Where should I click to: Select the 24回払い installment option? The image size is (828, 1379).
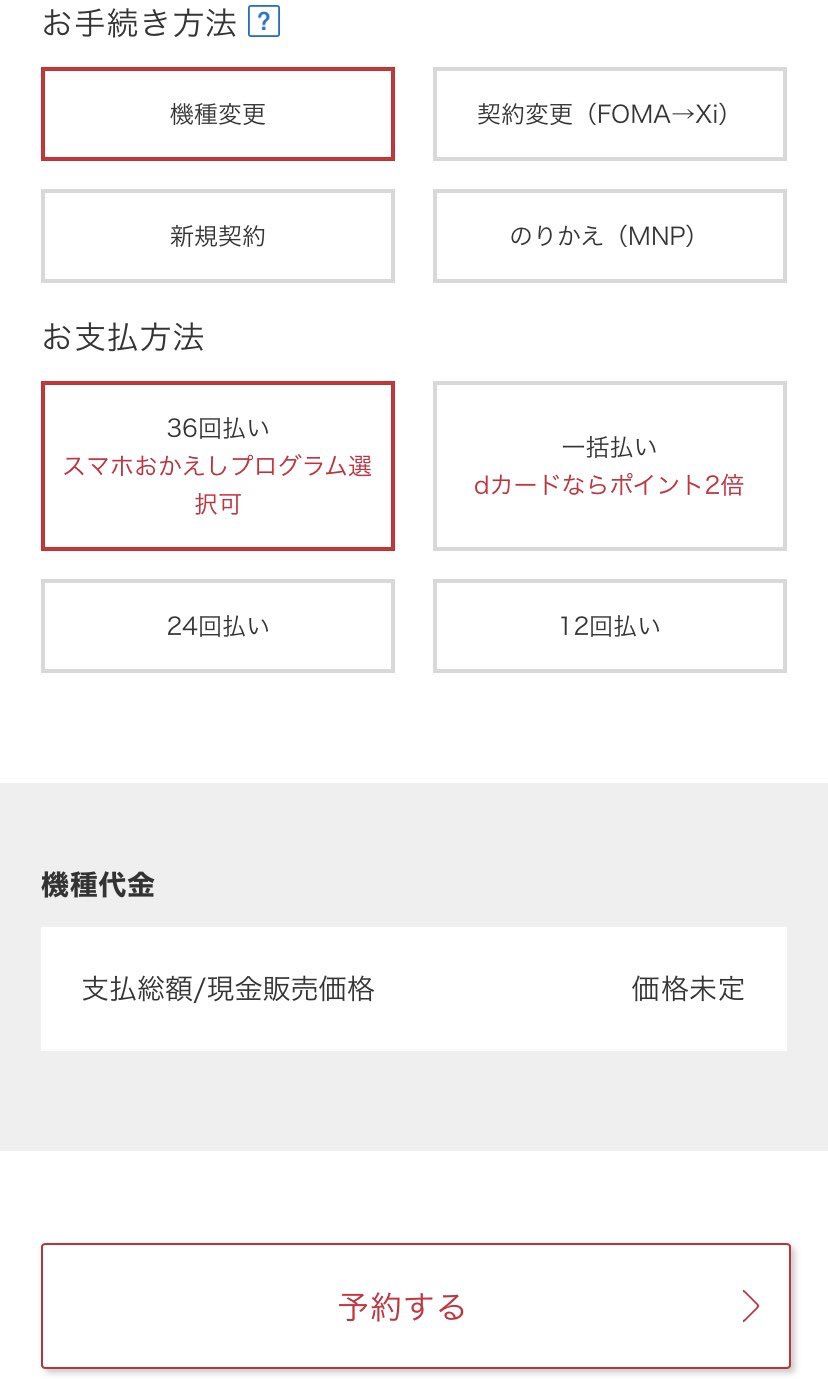(x=218, y=626)
